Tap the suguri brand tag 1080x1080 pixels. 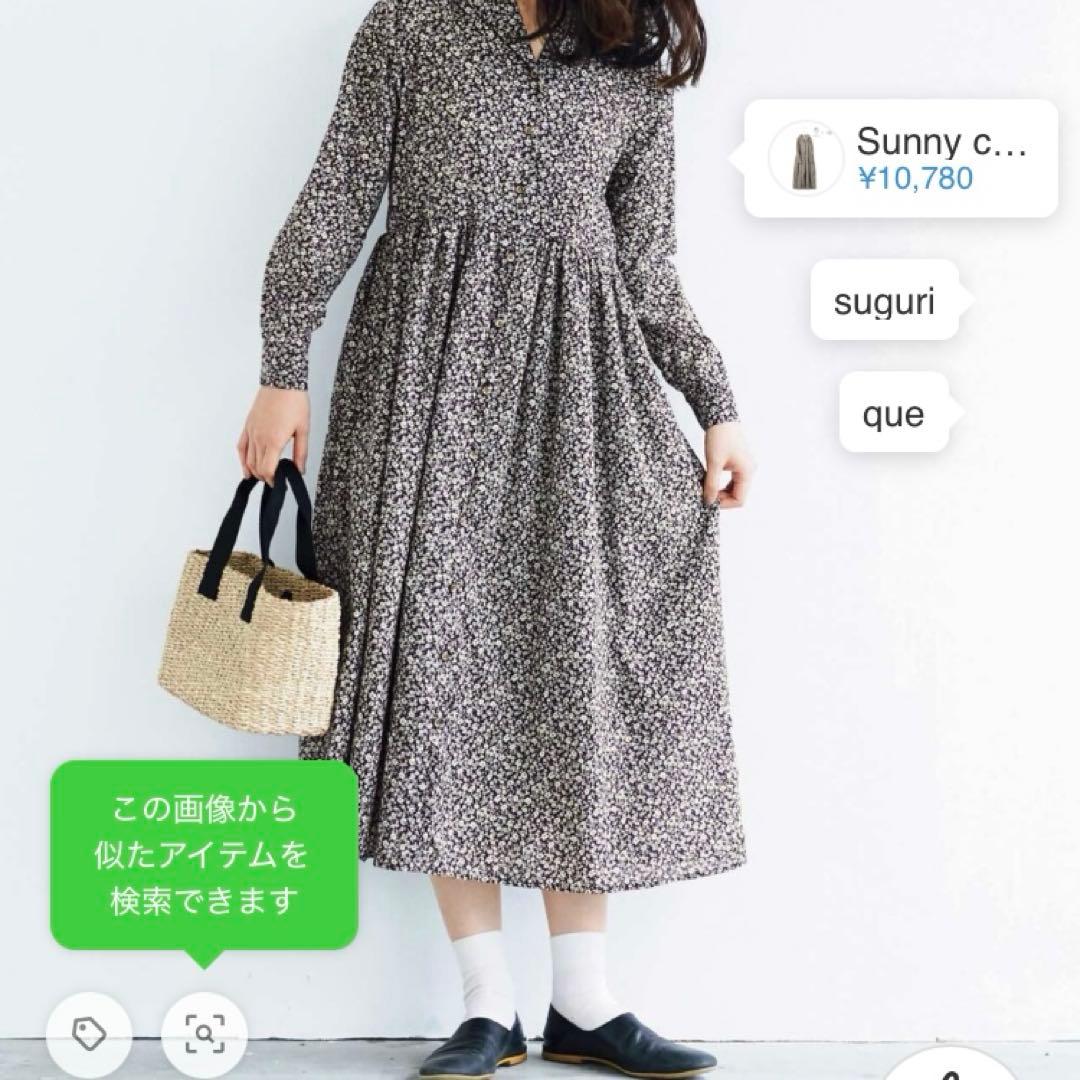click(884, 301)
